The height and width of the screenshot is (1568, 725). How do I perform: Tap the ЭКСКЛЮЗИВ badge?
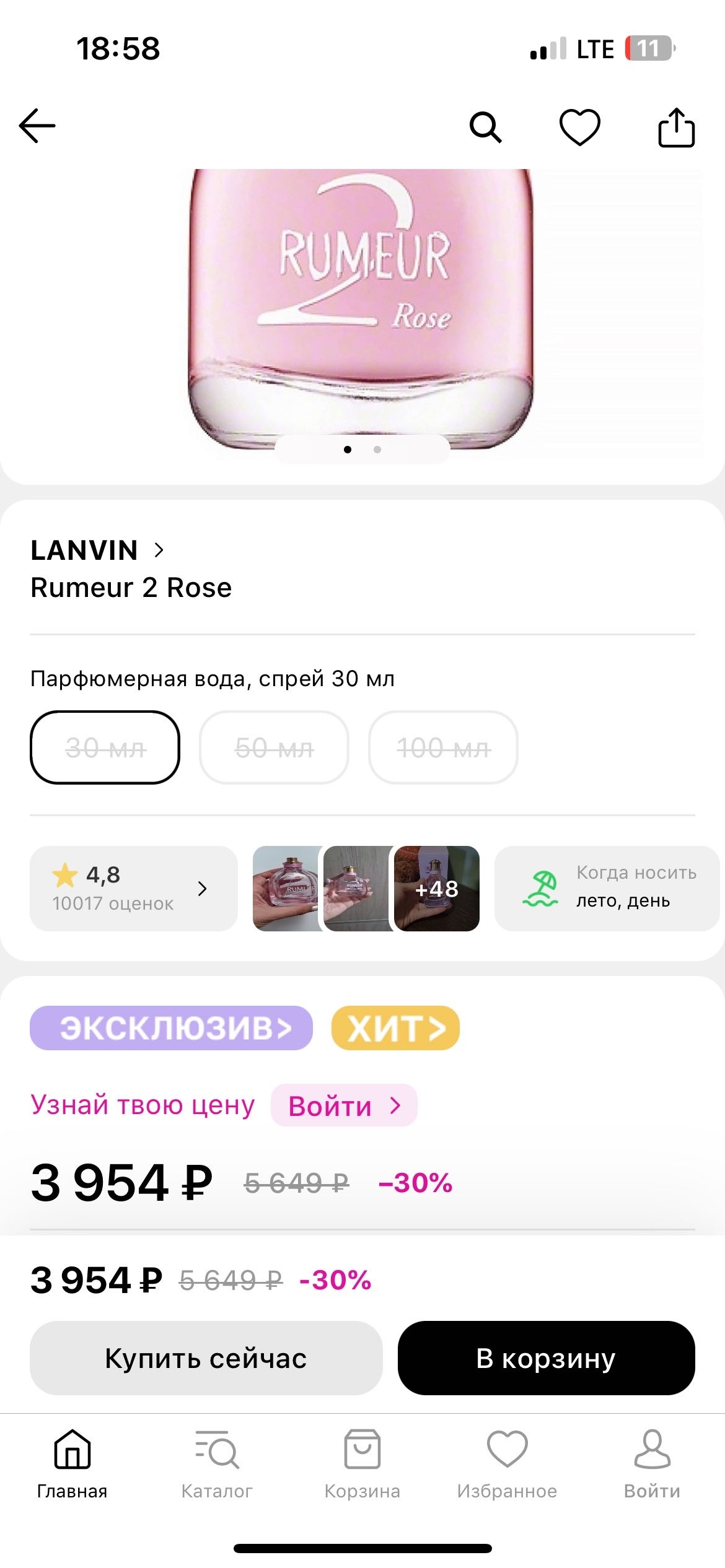tap(171, 1028)
